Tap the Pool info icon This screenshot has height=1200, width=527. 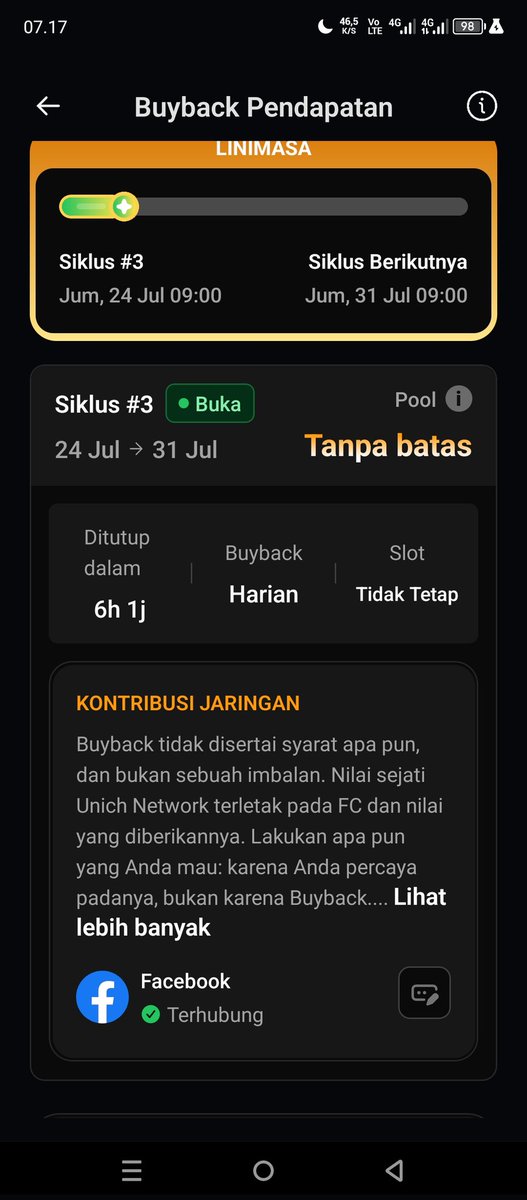(x=458, y=399)
